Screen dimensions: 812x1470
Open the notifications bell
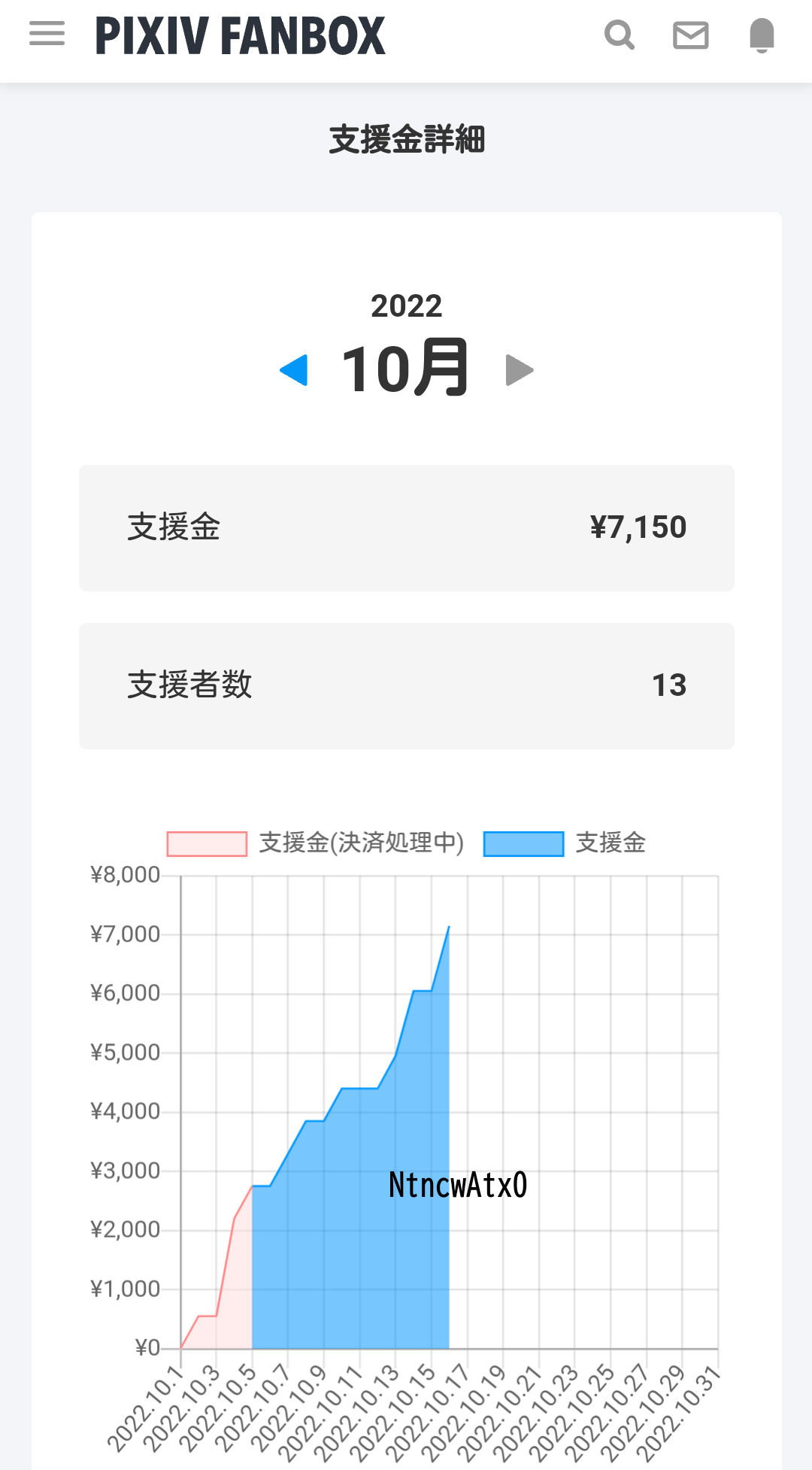point(762,35)
